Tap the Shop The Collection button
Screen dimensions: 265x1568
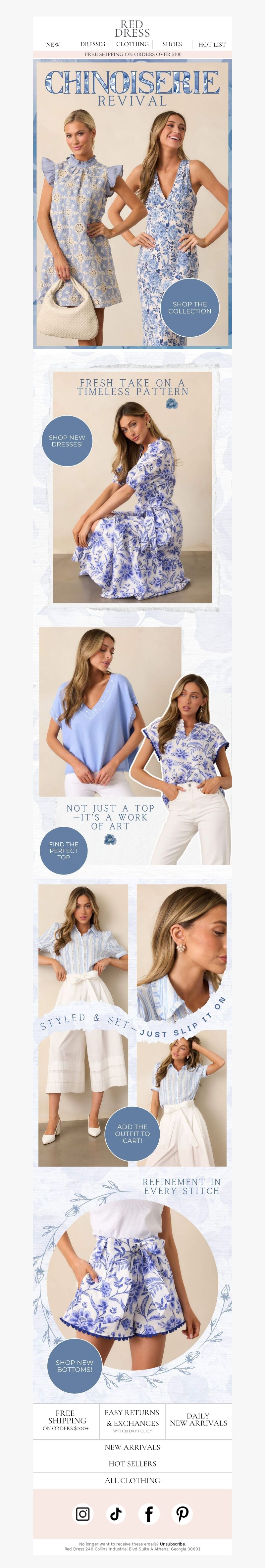click(x=189, y=307)
